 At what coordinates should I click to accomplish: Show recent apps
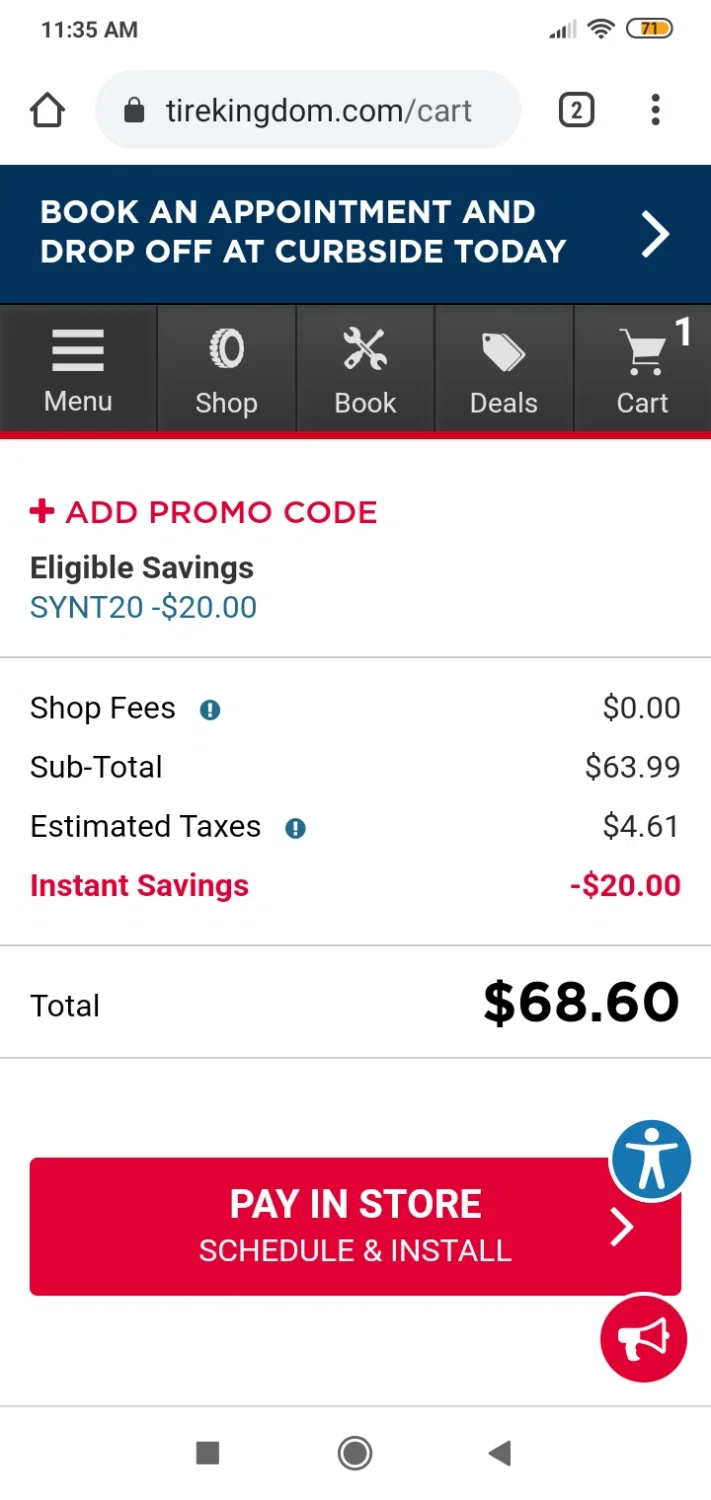click(x=207, y=1452)
